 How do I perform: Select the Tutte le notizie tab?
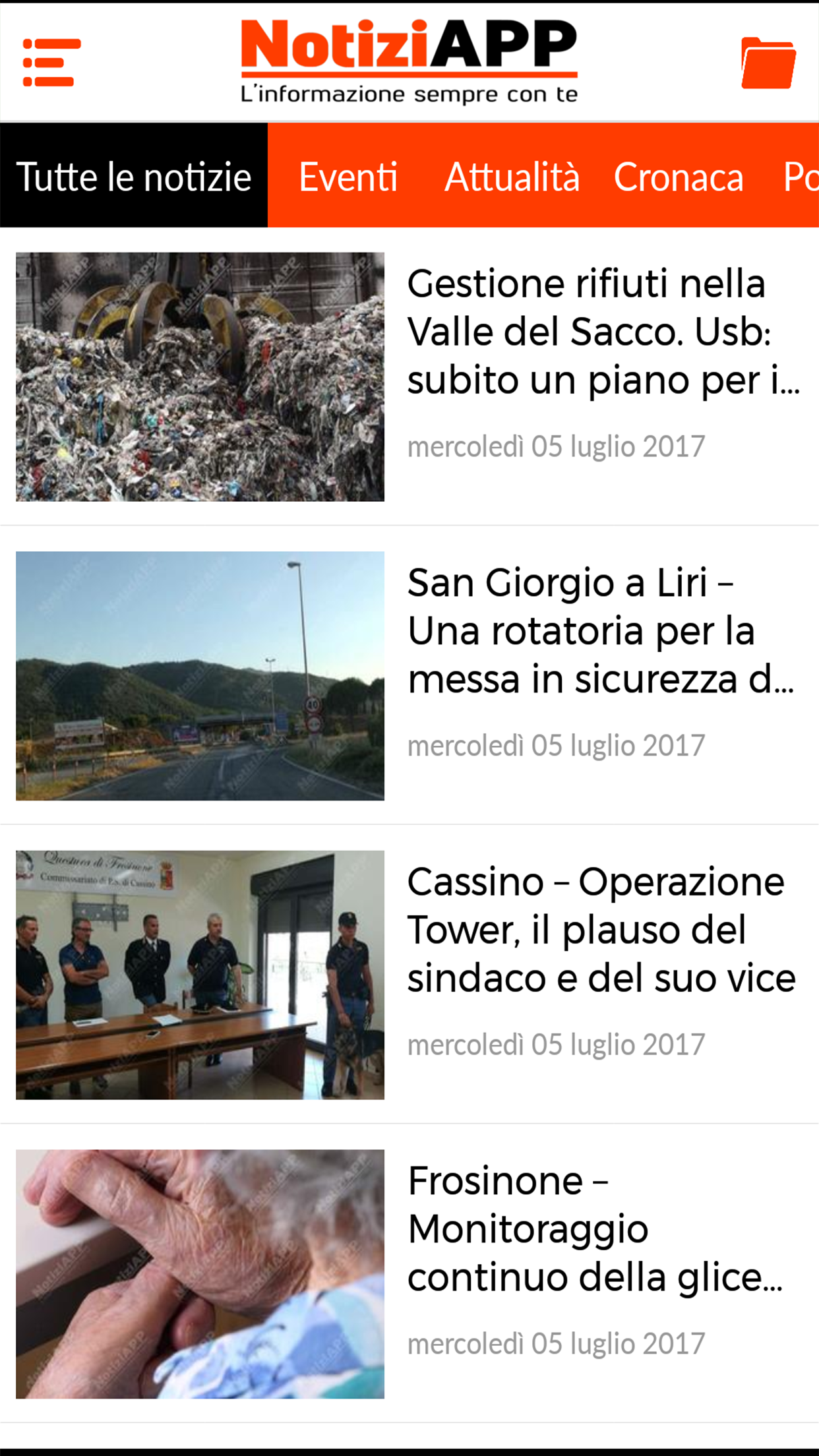(134, 176)
